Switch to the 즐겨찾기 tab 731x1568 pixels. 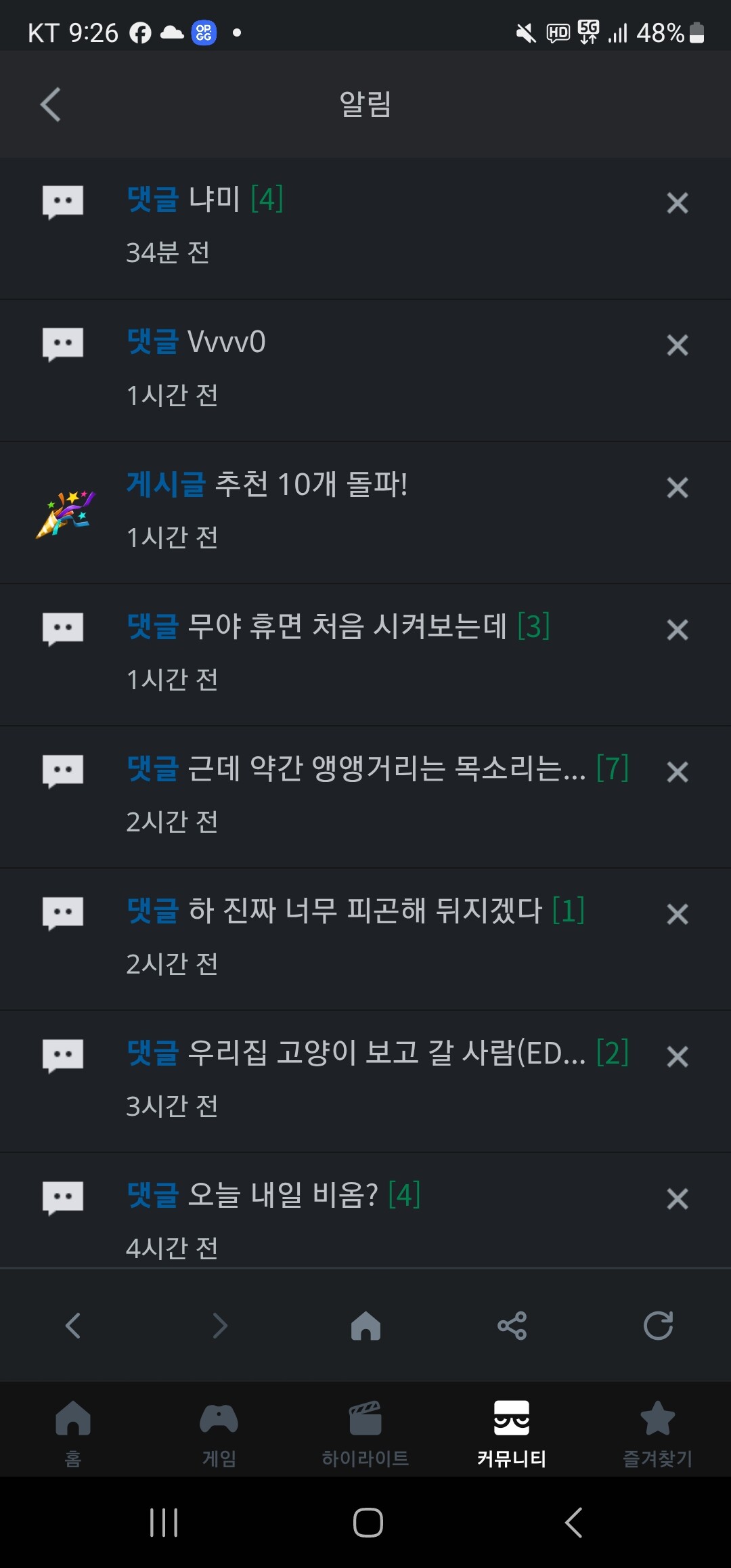(657, 1430)
